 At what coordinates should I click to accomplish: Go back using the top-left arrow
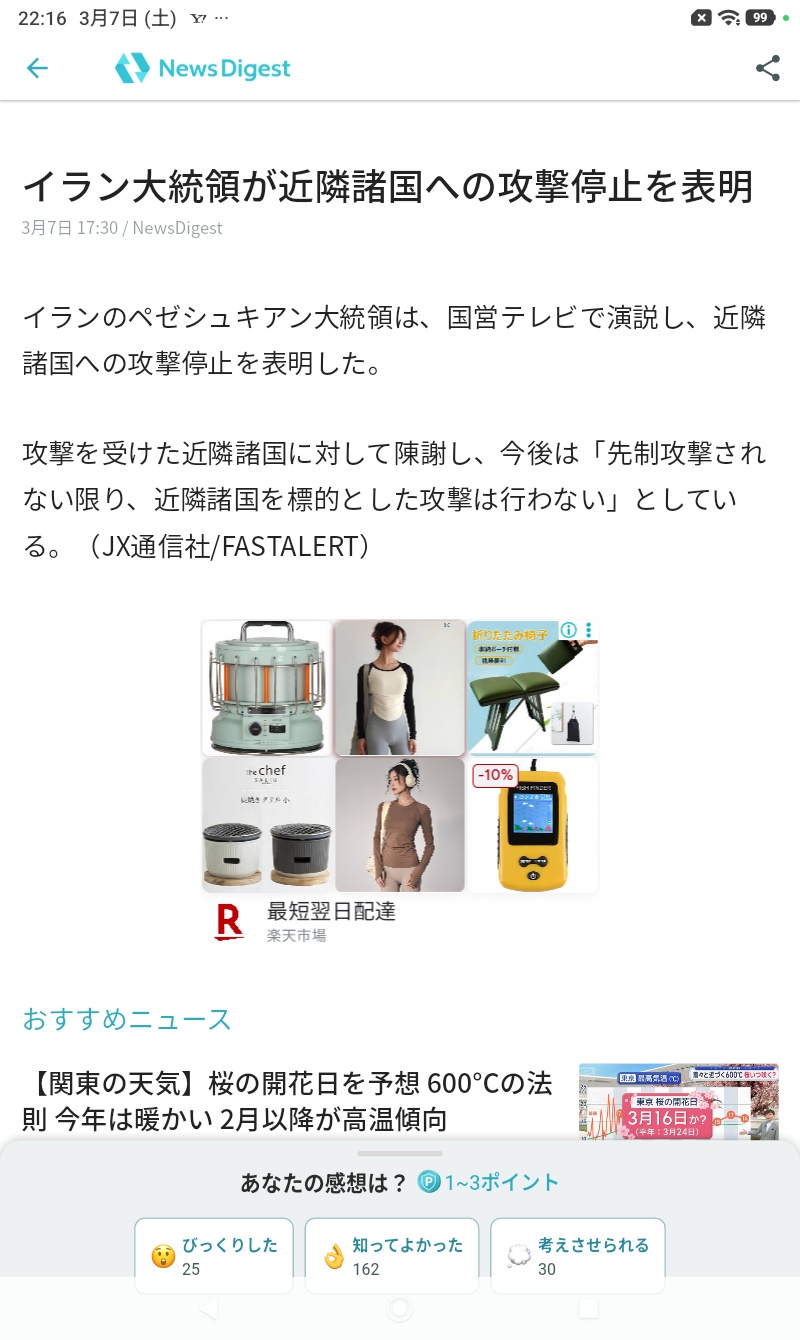[37, 68]
